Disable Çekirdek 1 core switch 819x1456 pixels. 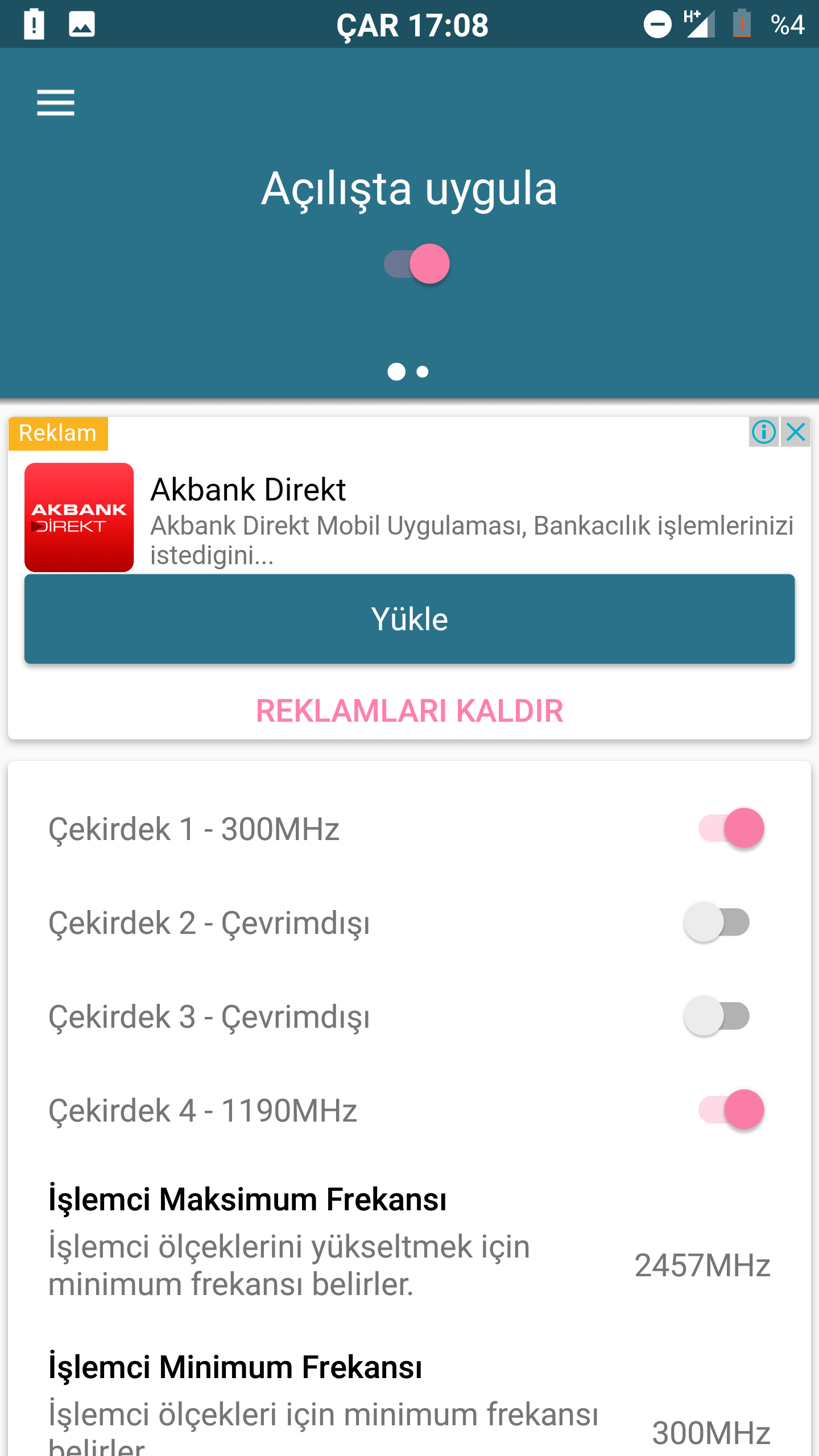731,828
